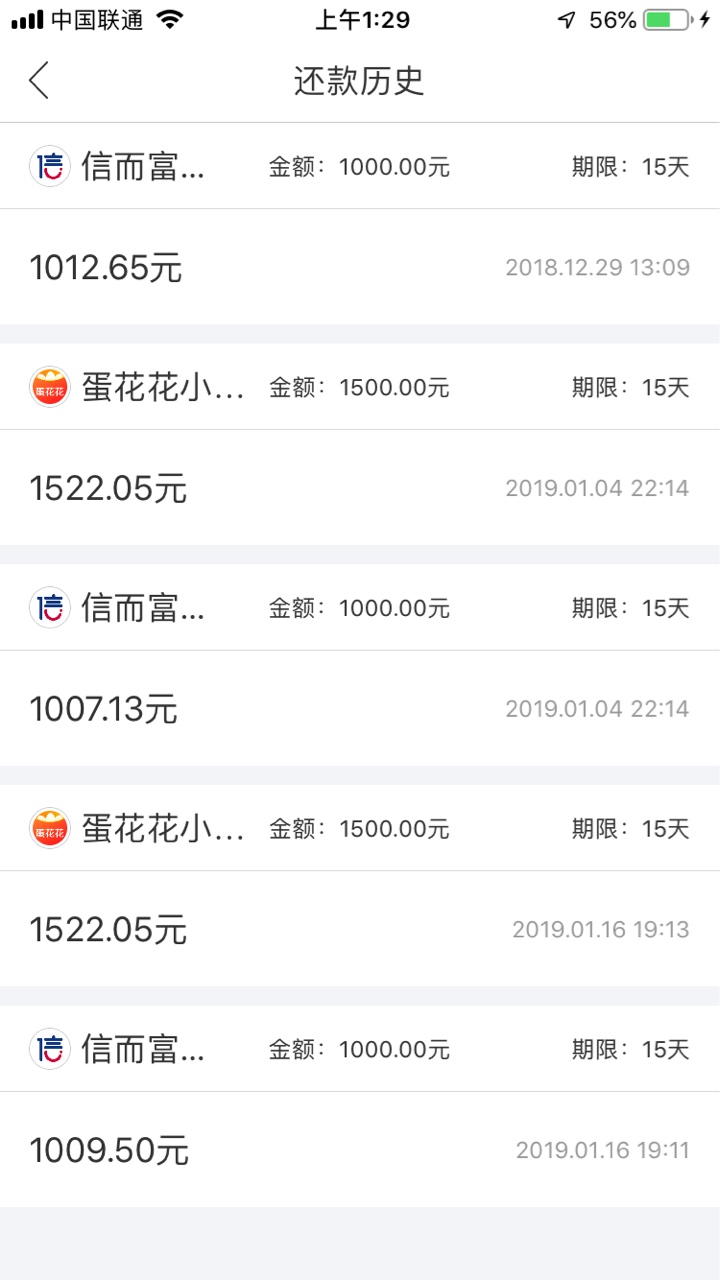720x1280 pixels.
Task: View the 信而富 loan dated 2018.12.29
Action: 360,166
